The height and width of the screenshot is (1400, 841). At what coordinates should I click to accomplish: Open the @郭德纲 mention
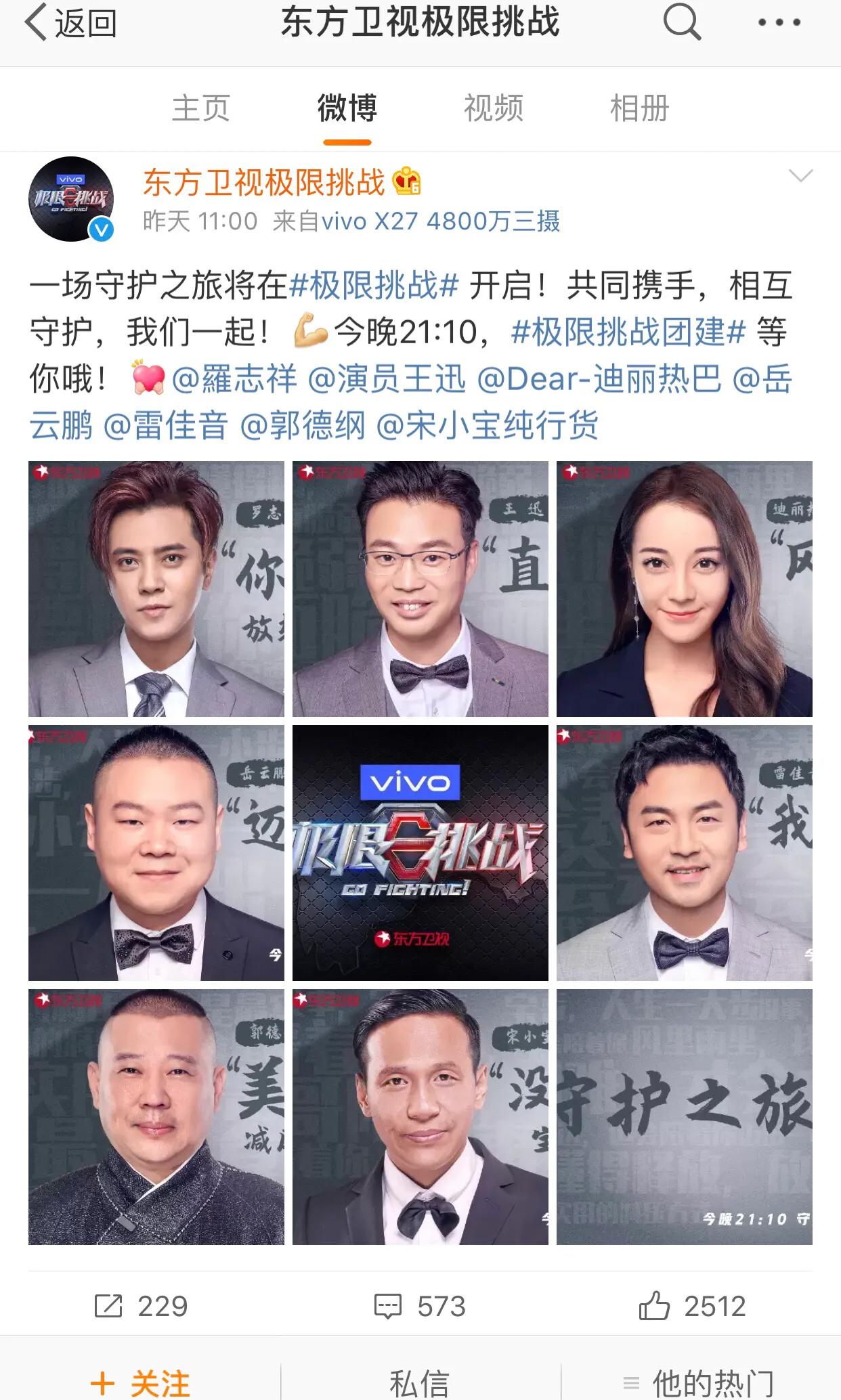pyautogui.click(x=303, y=426)
